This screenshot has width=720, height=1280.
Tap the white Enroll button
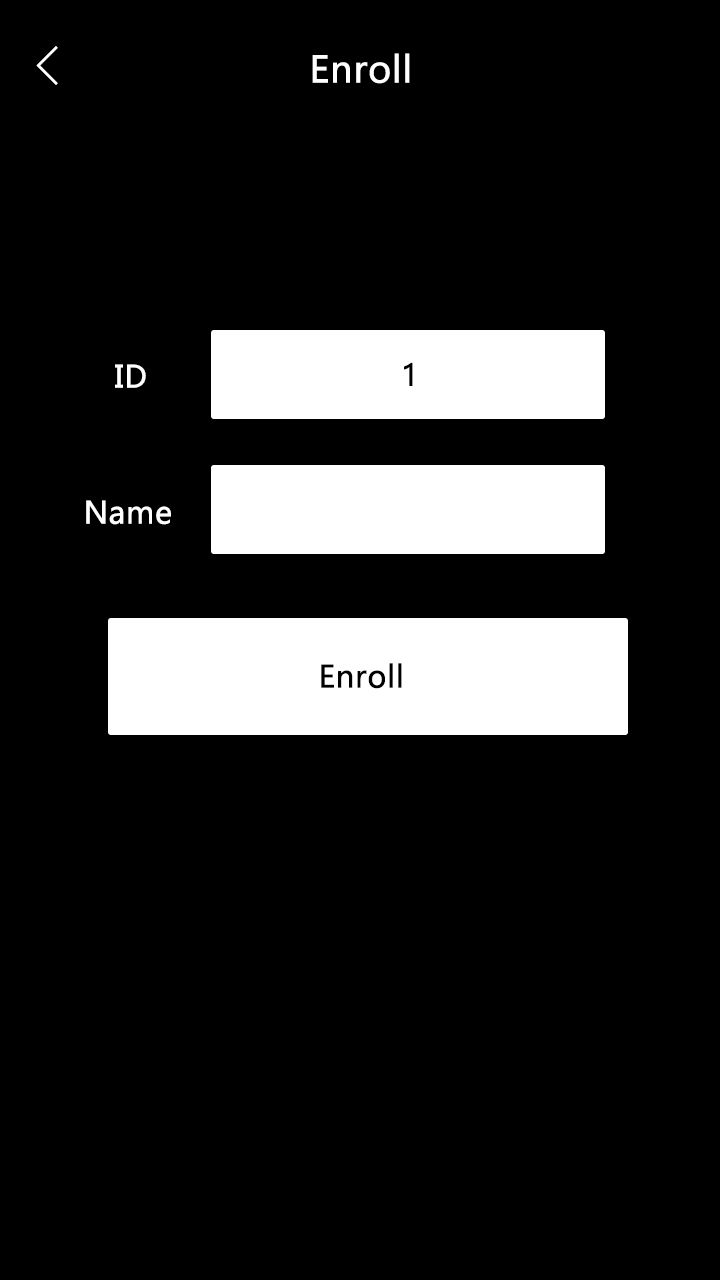pyautogui.click(x=367, y=676)
